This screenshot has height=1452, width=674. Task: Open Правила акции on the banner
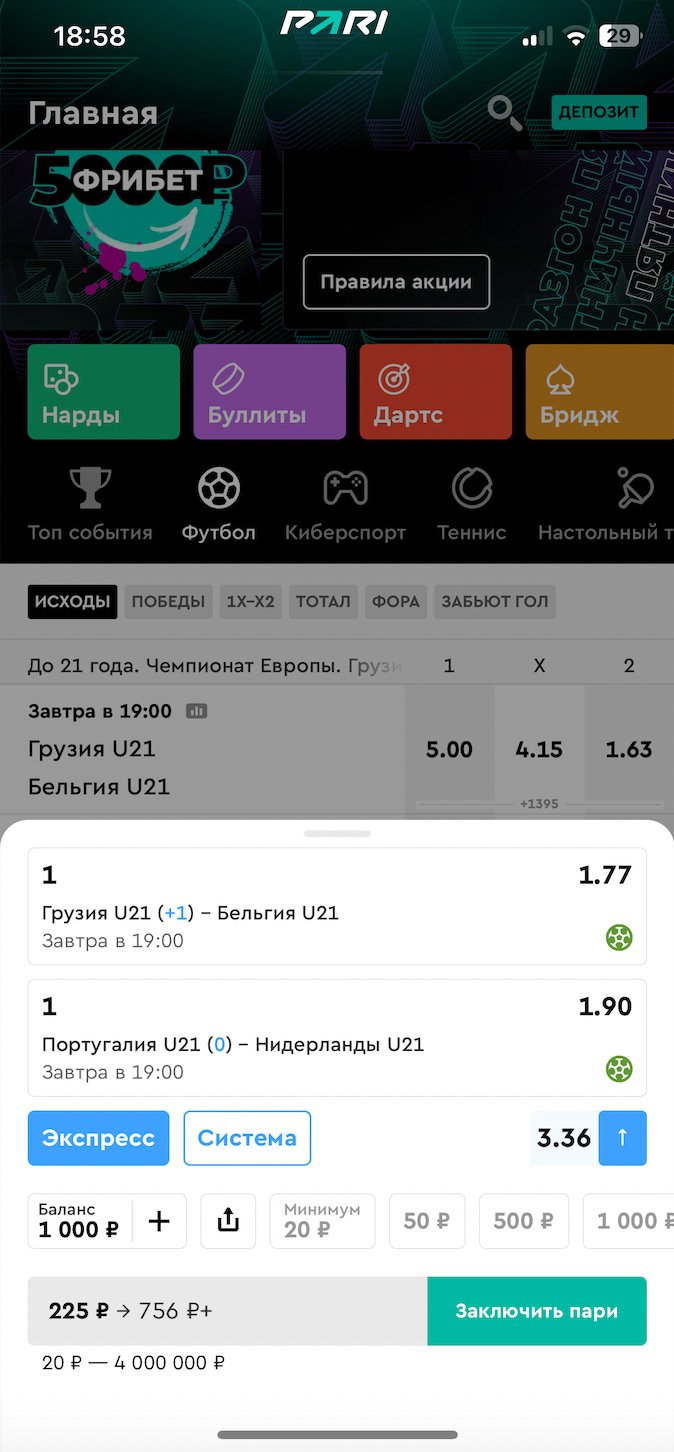396,282
